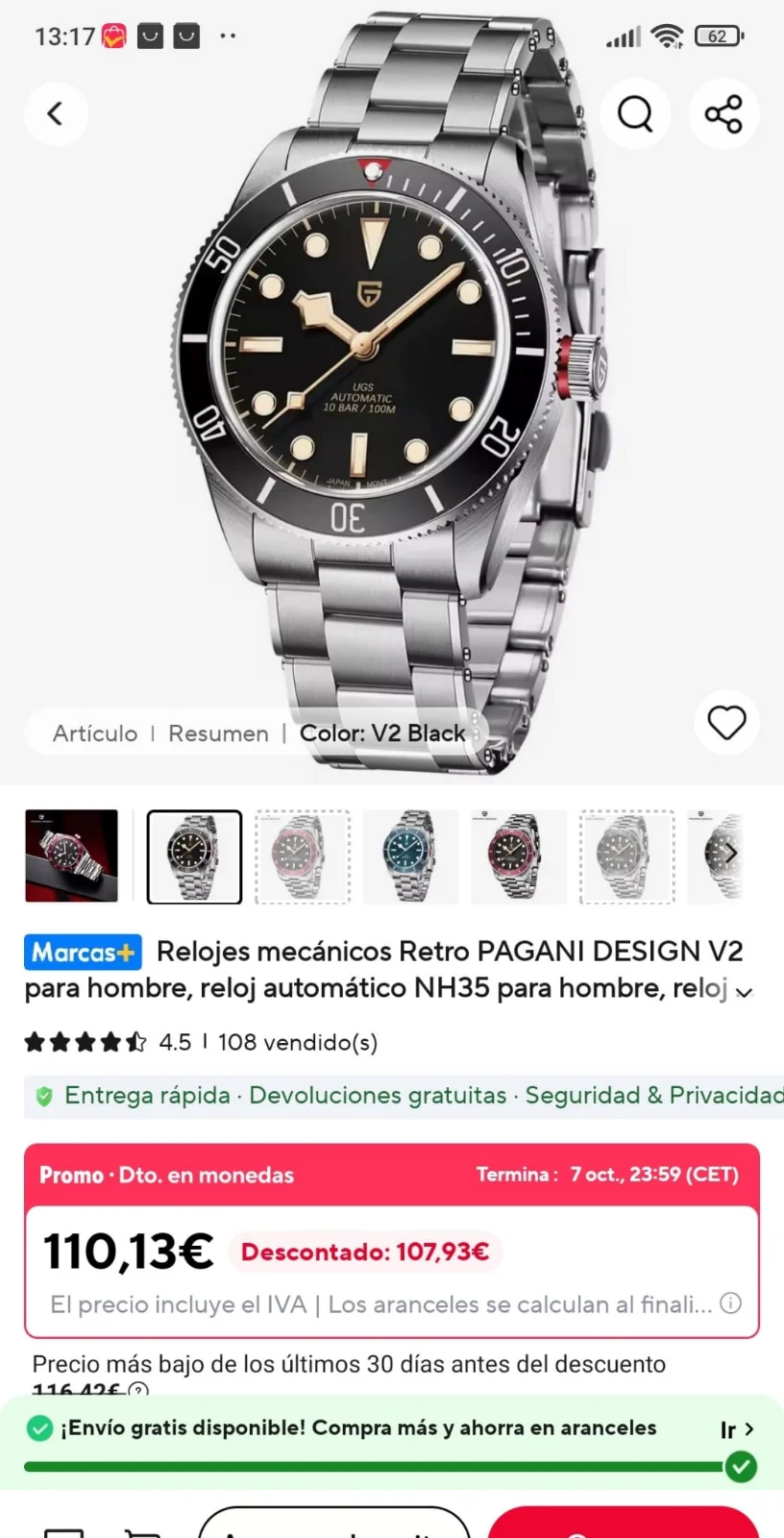The width and height of the screenshot is (784, 1538).
Task: Expand the full product title
Action: [x=744, y=993]
